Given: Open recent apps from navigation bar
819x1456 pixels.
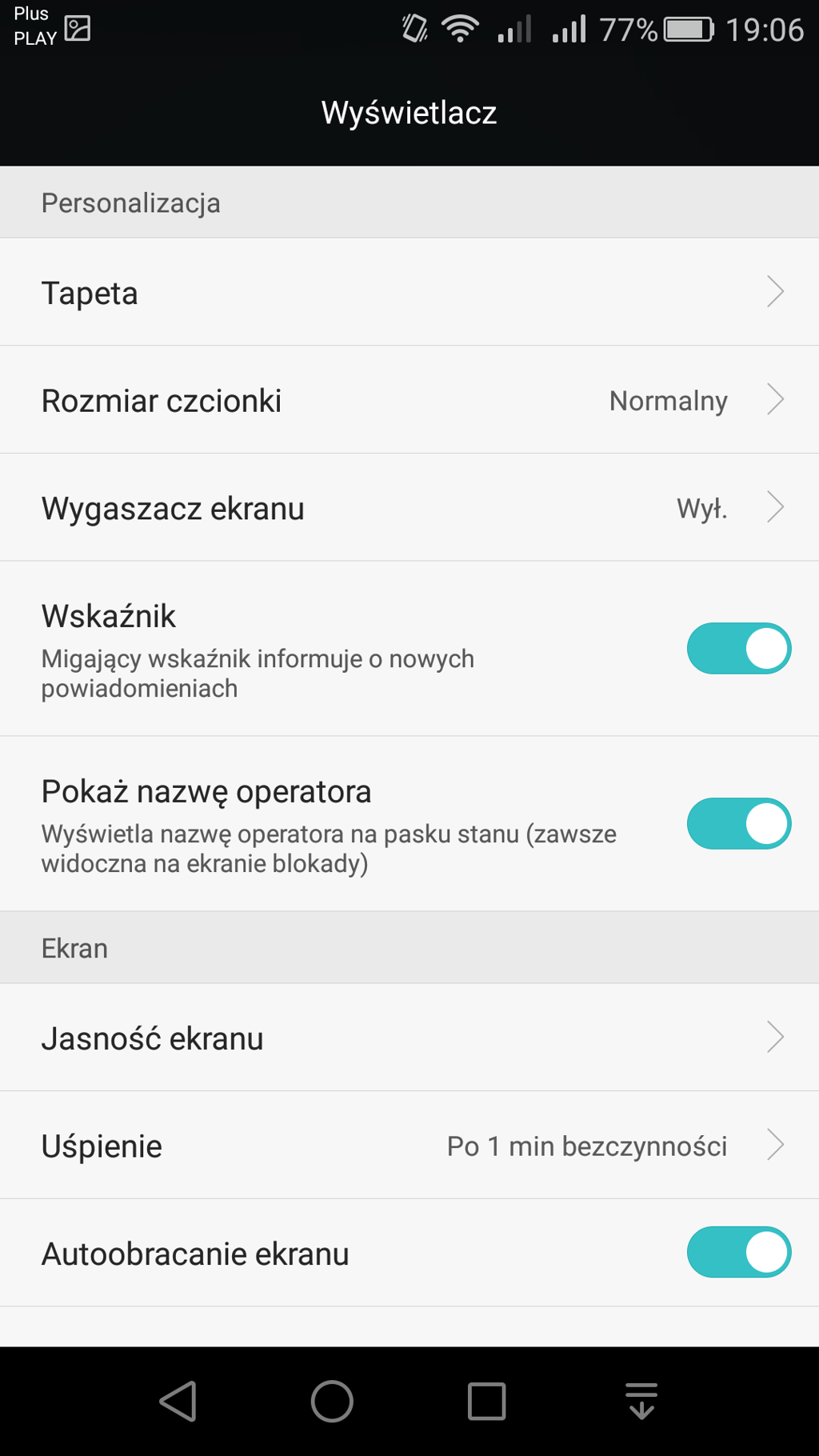Looking at the screenshot, I should [x=486, y=1401].
